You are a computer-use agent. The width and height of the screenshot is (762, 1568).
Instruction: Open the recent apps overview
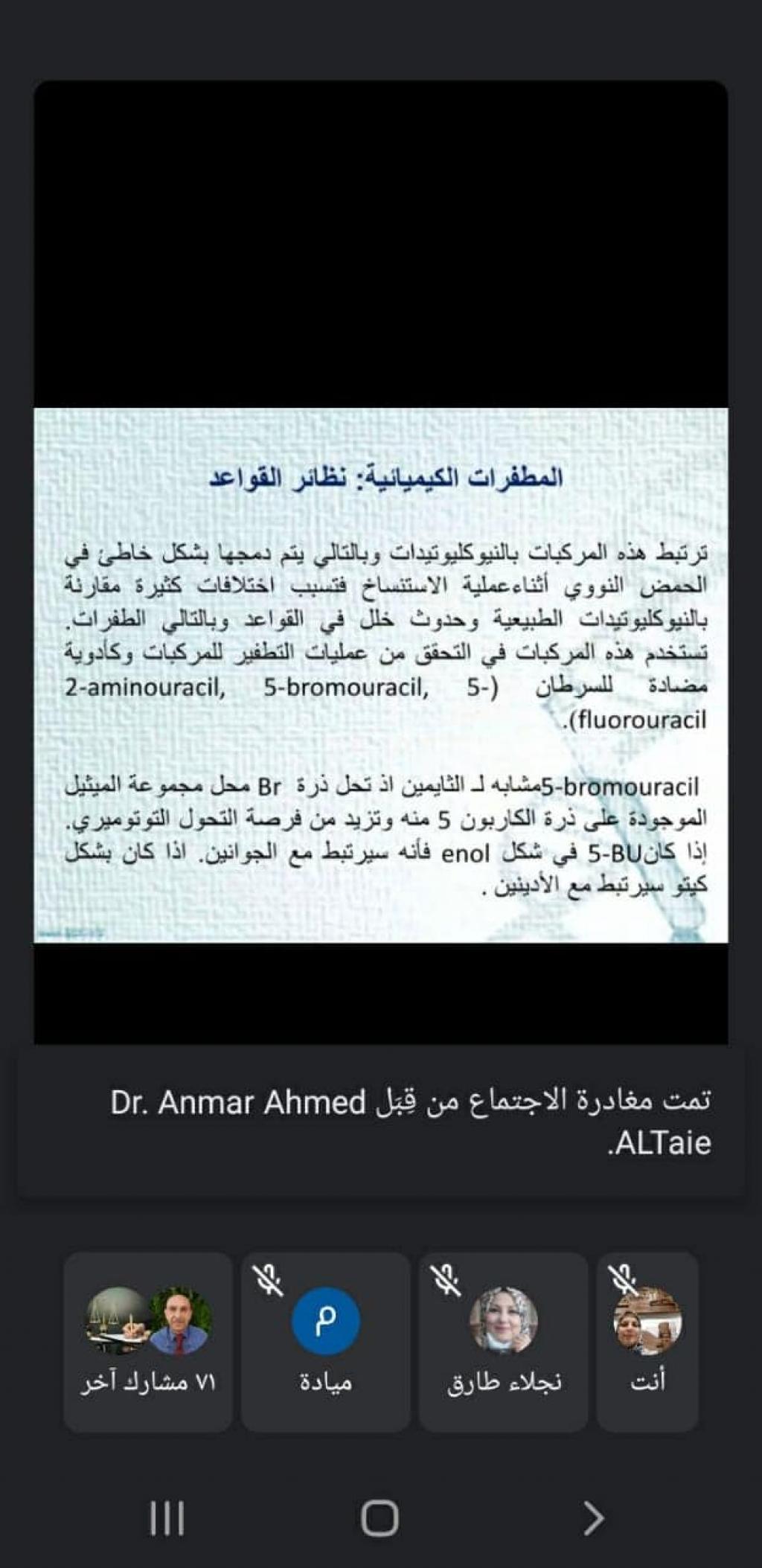coord(167,1517)
